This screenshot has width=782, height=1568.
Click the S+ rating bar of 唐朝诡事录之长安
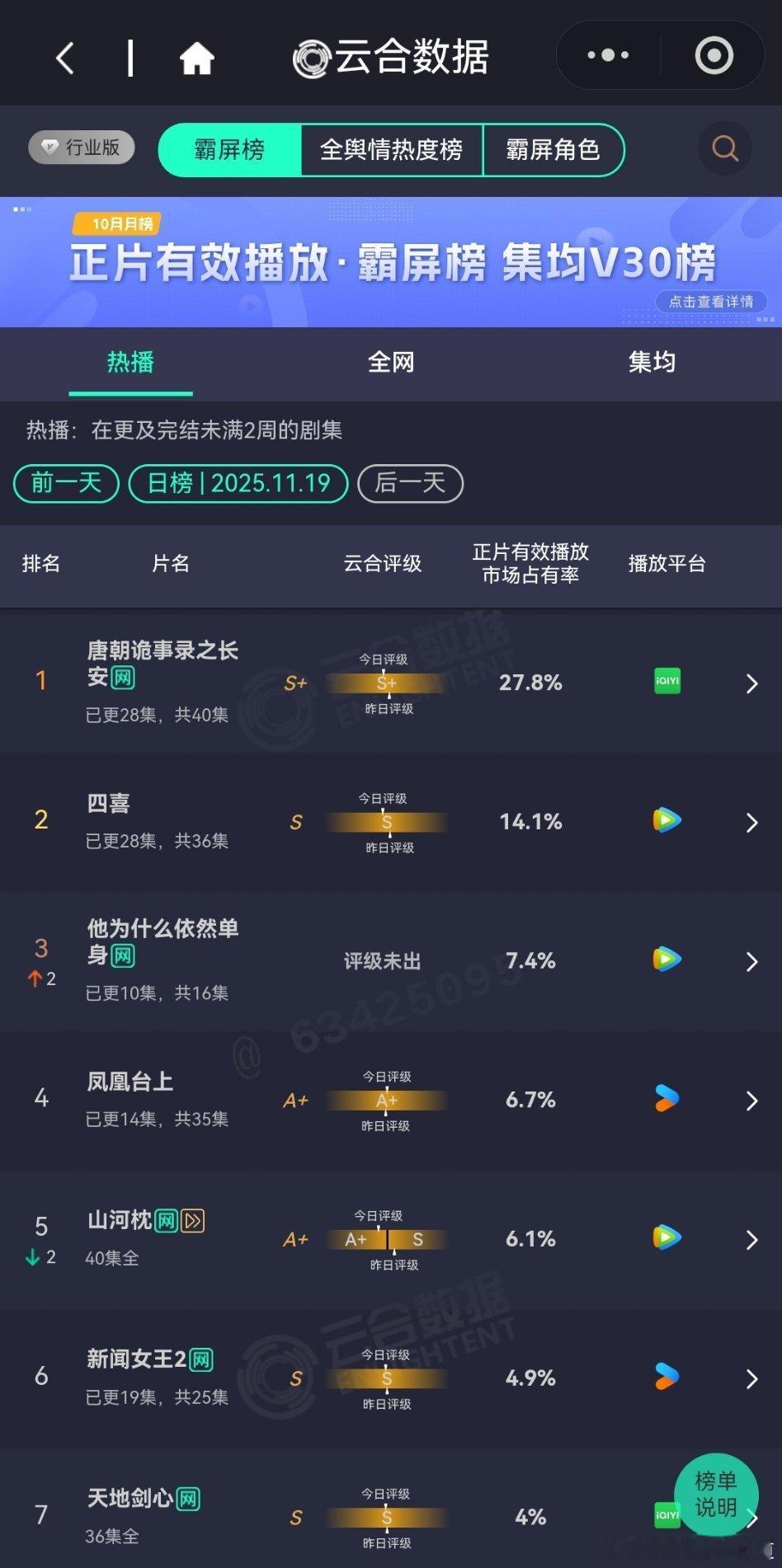pyautogui.click(x=388, y=683)
